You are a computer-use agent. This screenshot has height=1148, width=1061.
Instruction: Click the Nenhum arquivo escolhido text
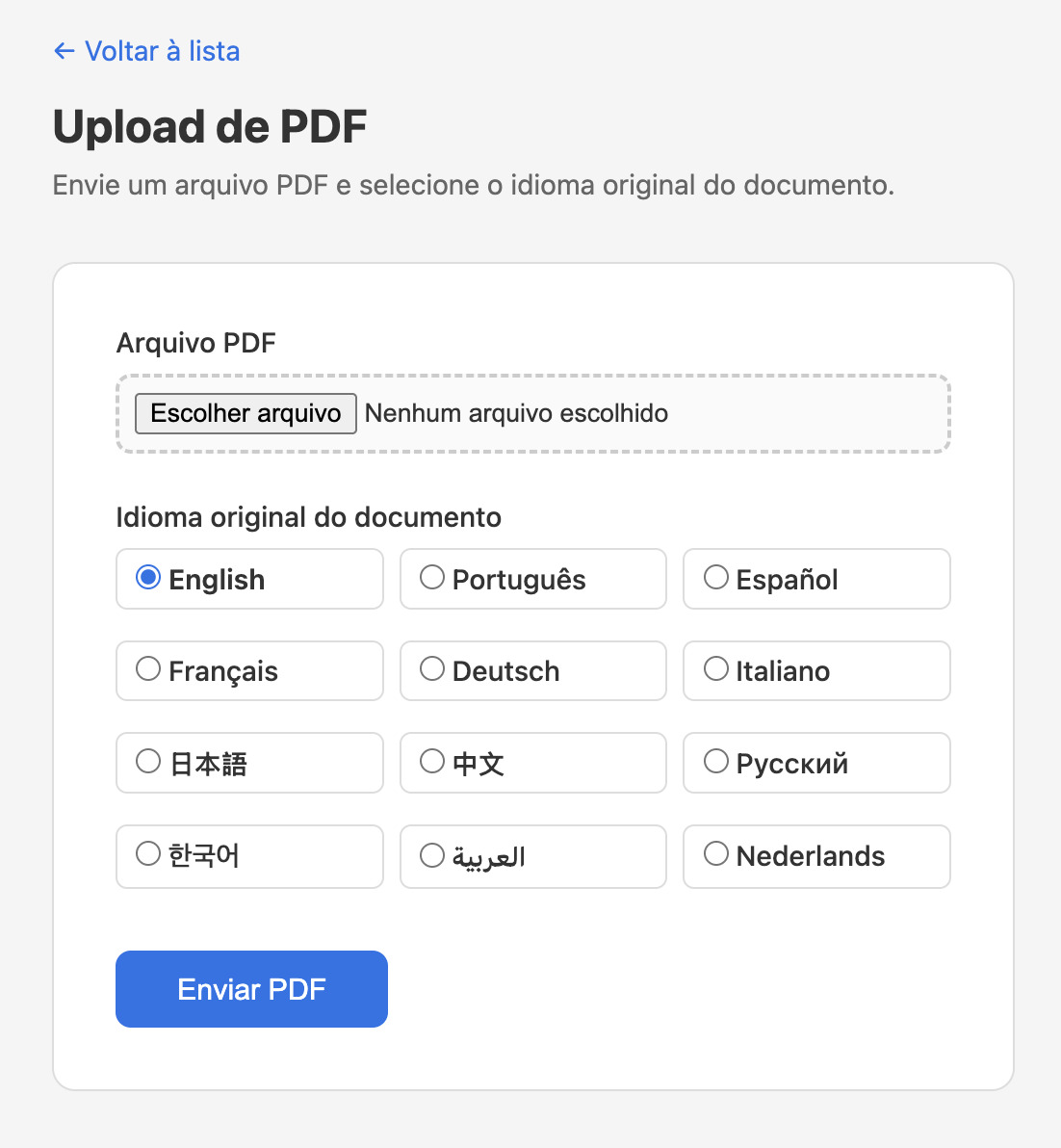point(518,413)
